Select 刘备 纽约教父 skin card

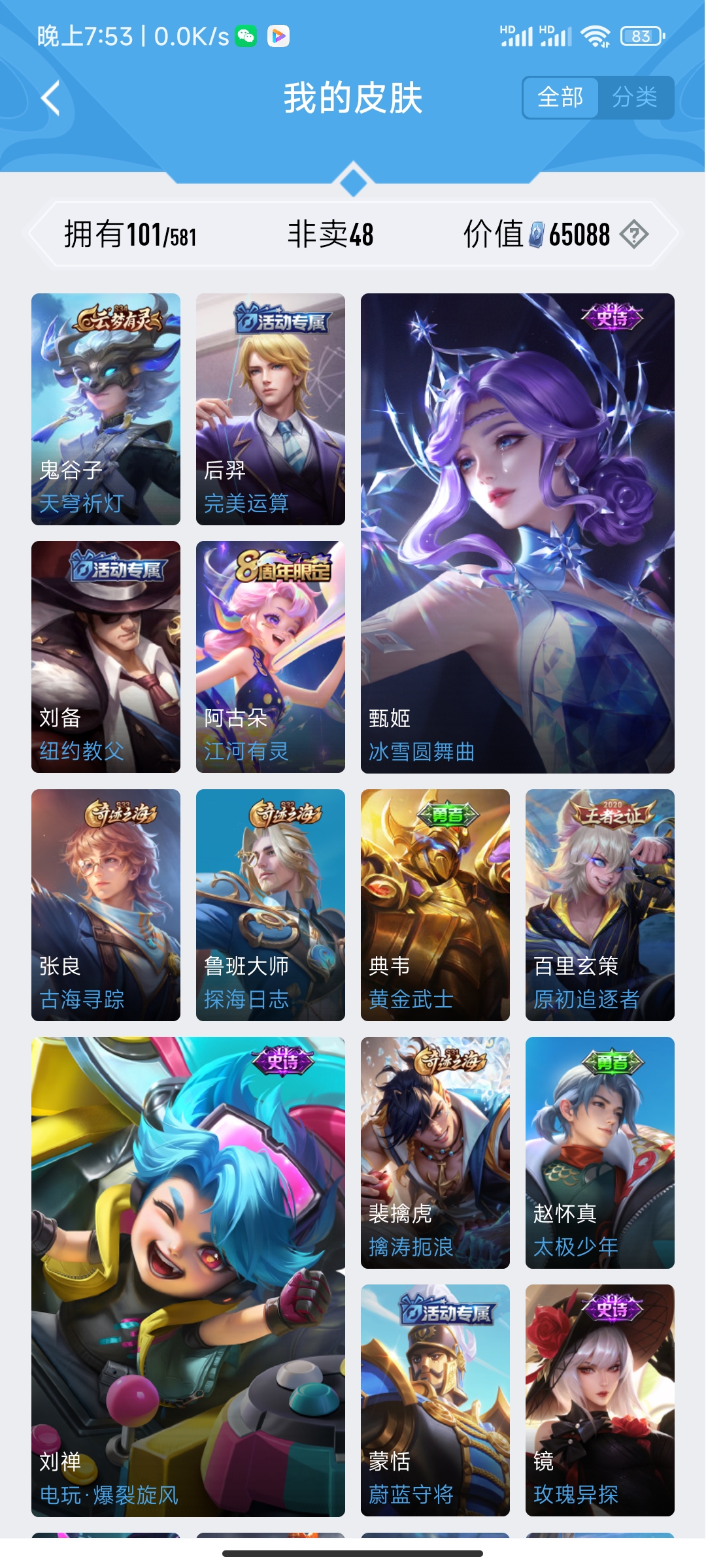[x=106, y=657]
